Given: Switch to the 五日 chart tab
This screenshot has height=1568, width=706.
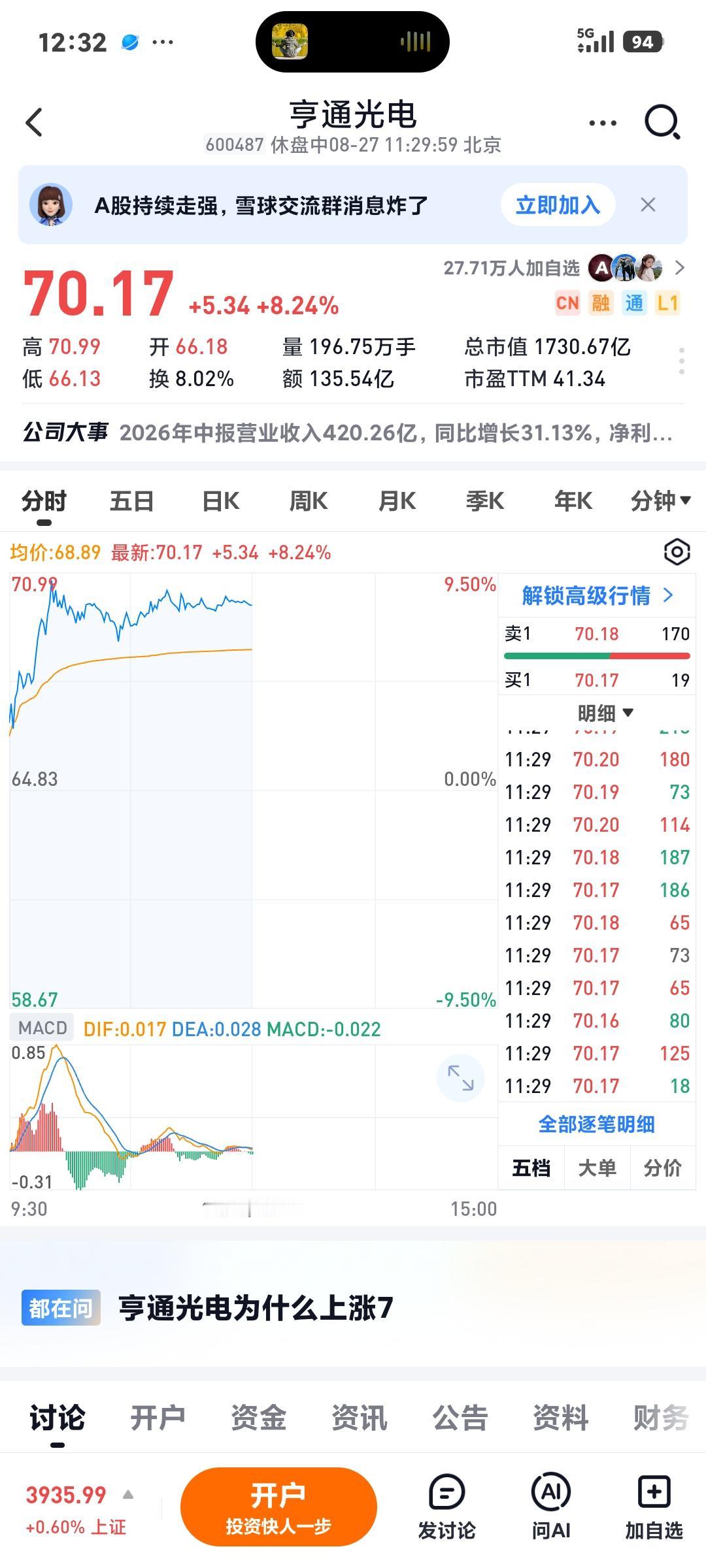Looking at the screenshot, I should click(131, 501).
